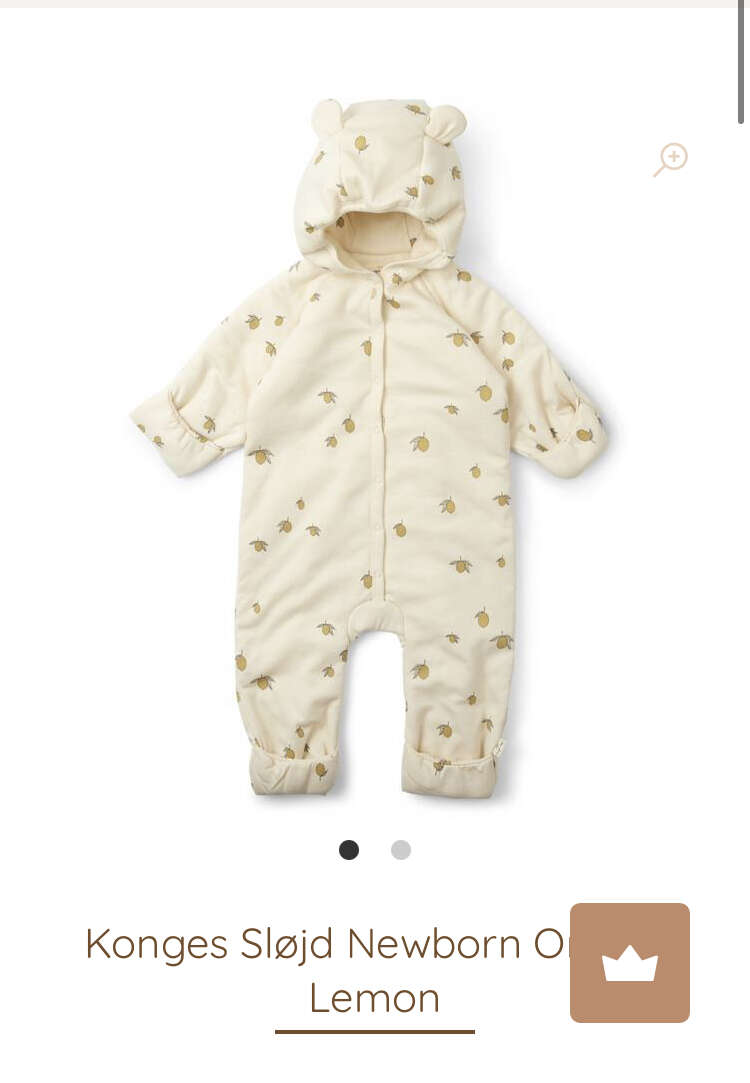
Task: Open the lemon onesie product photo
Action: [x=370, y=450]
